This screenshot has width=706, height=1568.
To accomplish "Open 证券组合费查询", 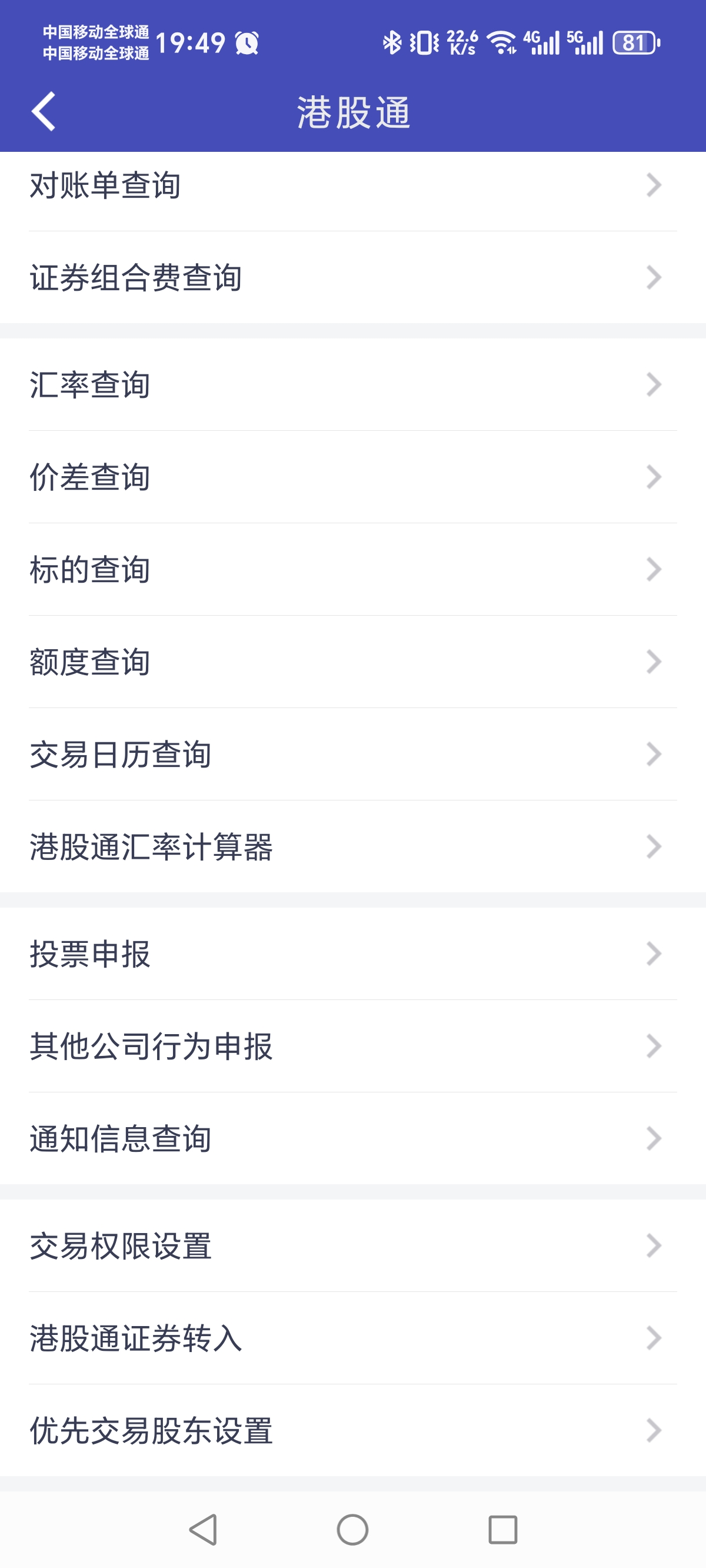I will pos(353,278).
